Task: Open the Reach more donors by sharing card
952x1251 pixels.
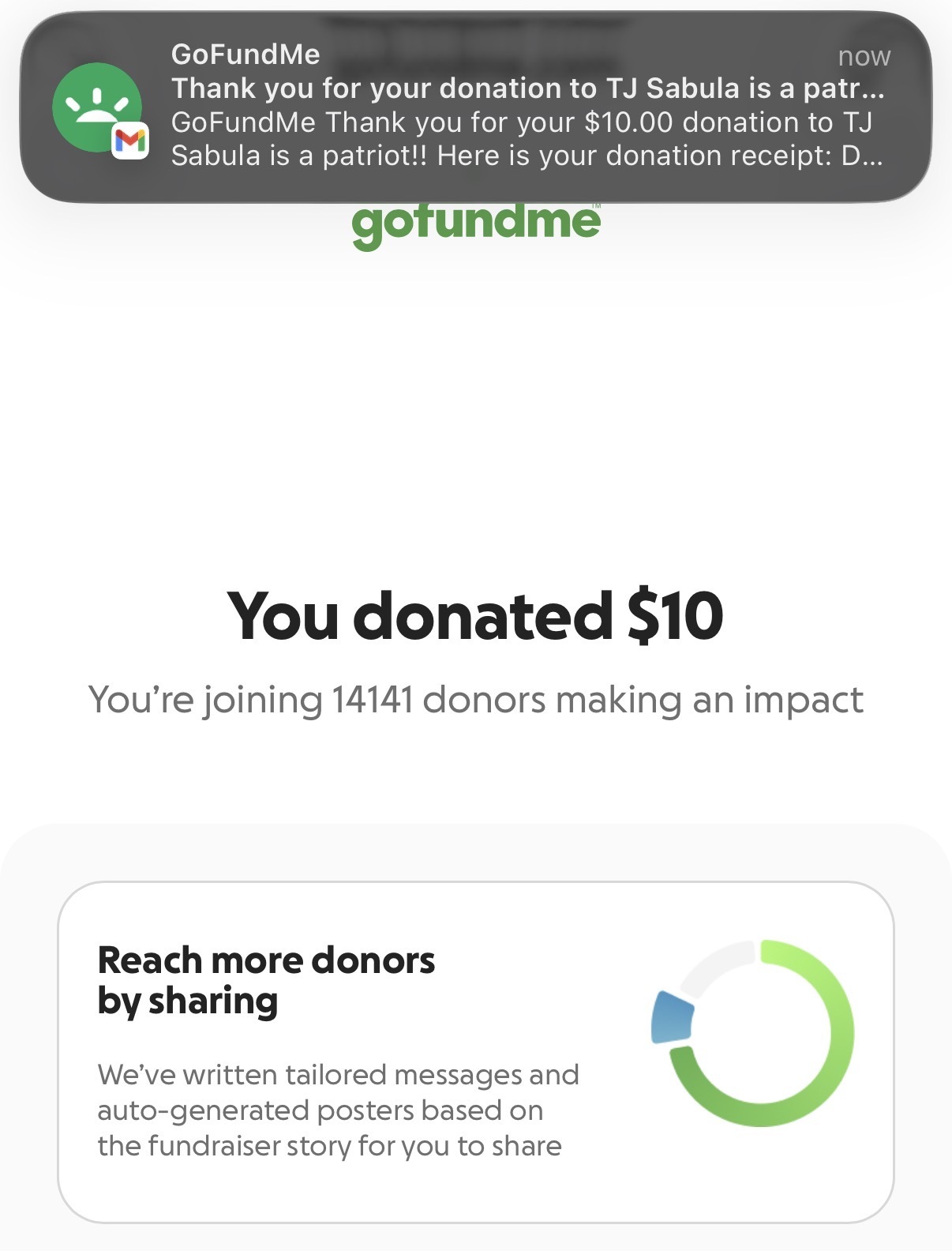Action: click(x=475, y=1051)
